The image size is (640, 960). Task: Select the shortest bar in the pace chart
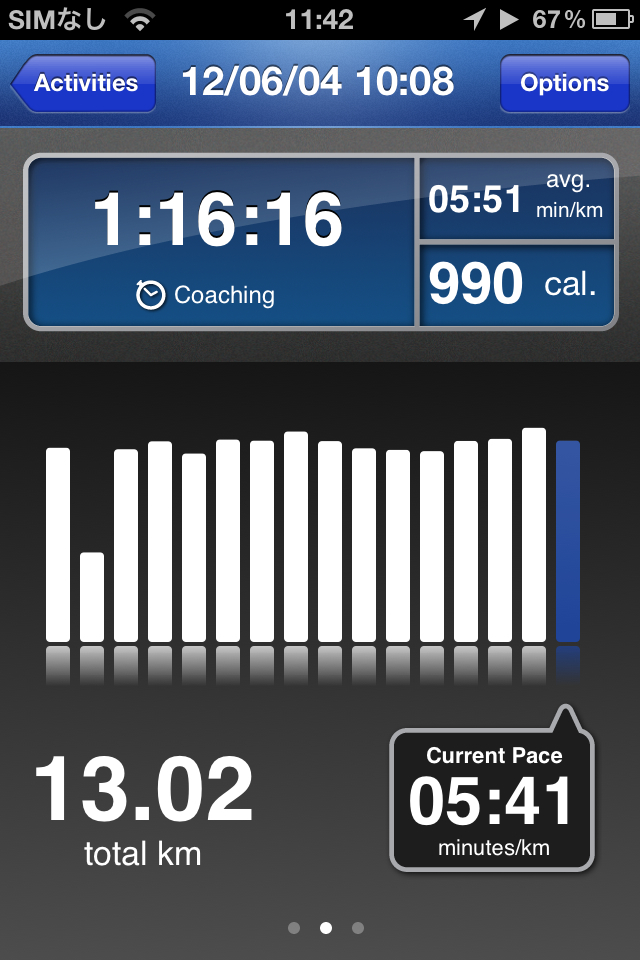(92, 597)
